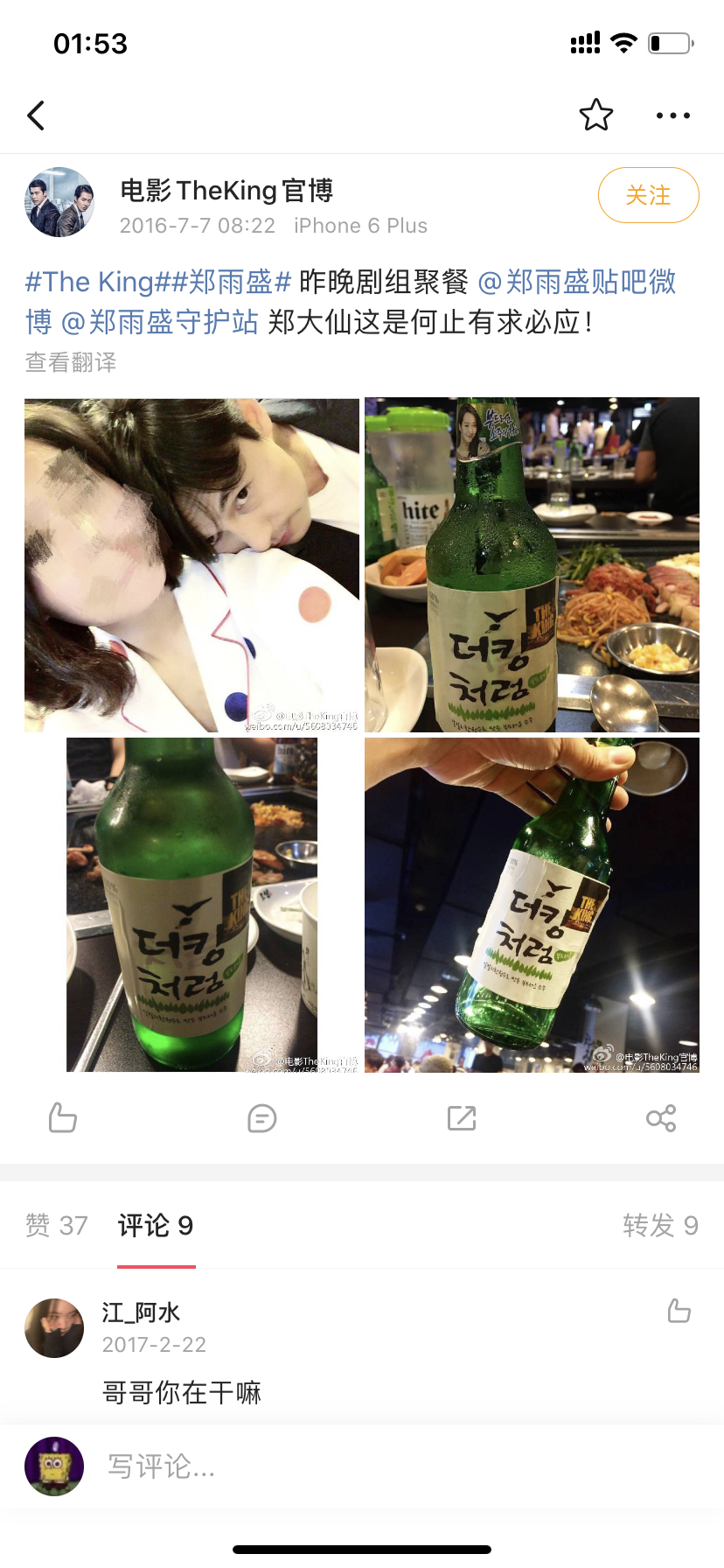Go back using the top-left arrow

[36, 115]
